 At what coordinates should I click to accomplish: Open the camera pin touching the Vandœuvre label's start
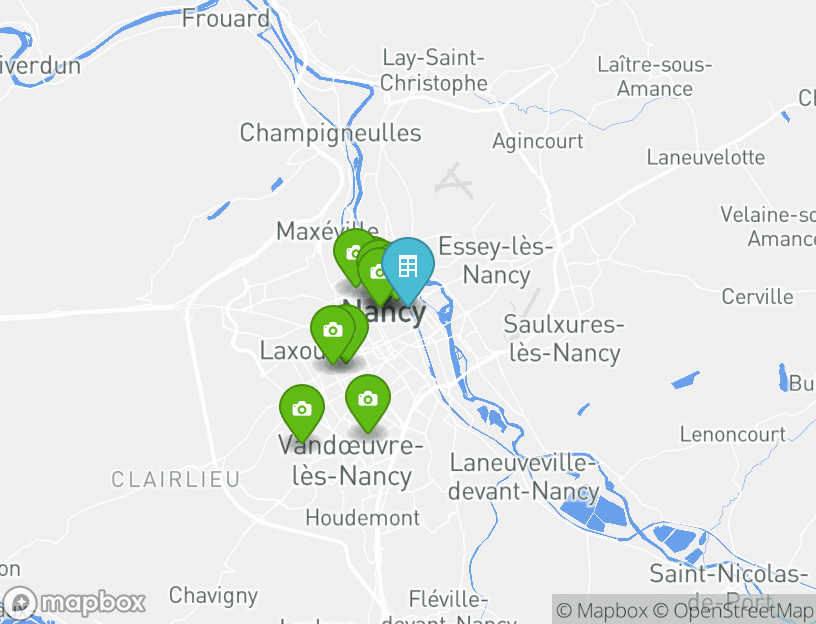click(301, 408)
